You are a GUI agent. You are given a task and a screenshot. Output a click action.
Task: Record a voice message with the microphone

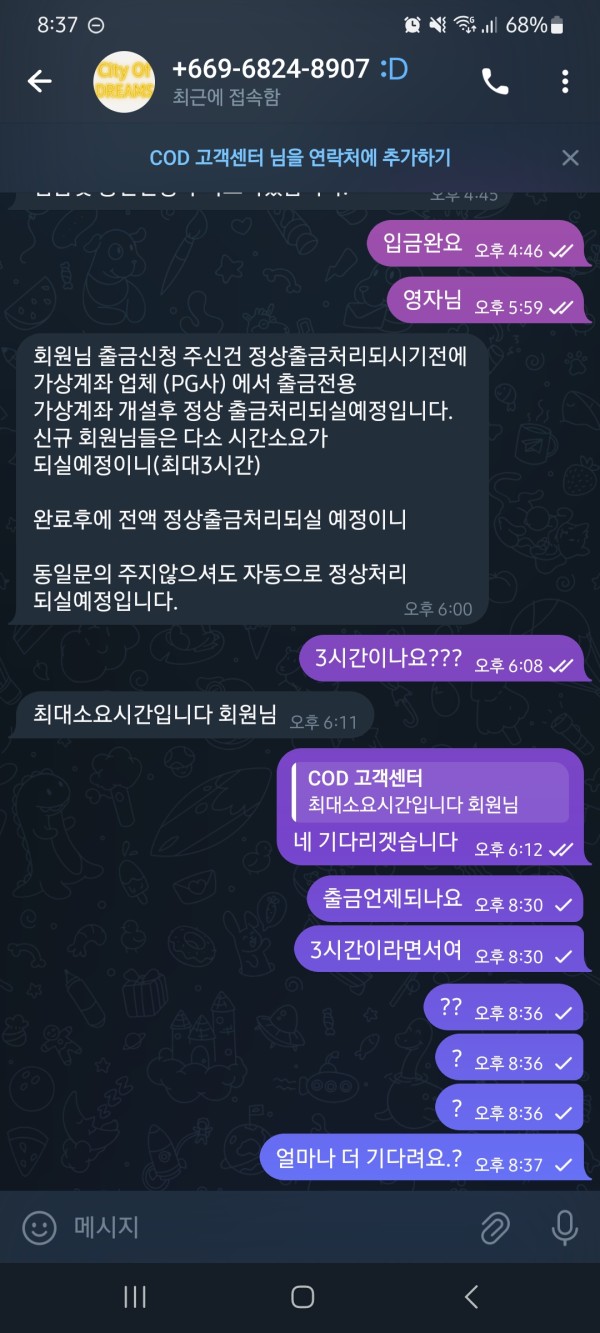coord(565,1227)
